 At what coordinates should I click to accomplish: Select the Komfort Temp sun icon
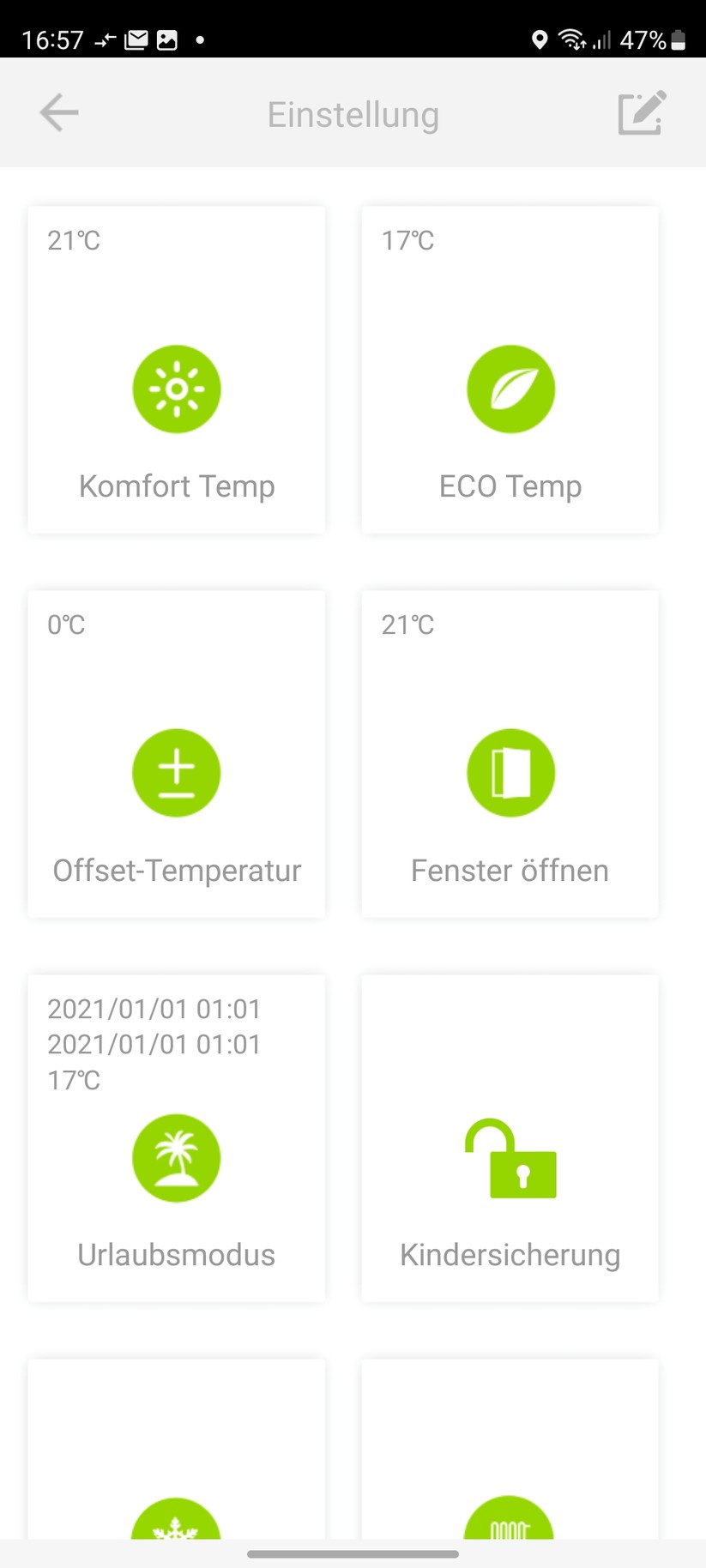(176, 389)
